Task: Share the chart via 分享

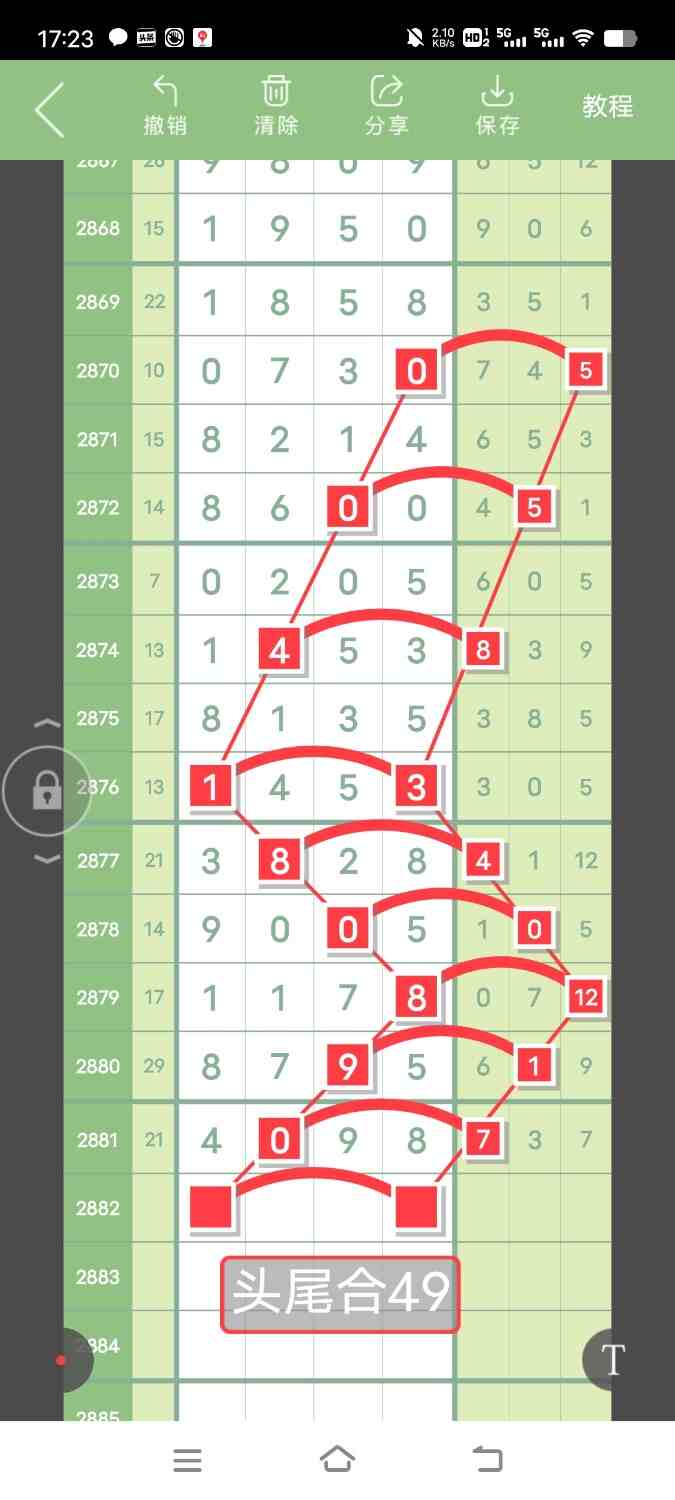Action: (386, 107)
